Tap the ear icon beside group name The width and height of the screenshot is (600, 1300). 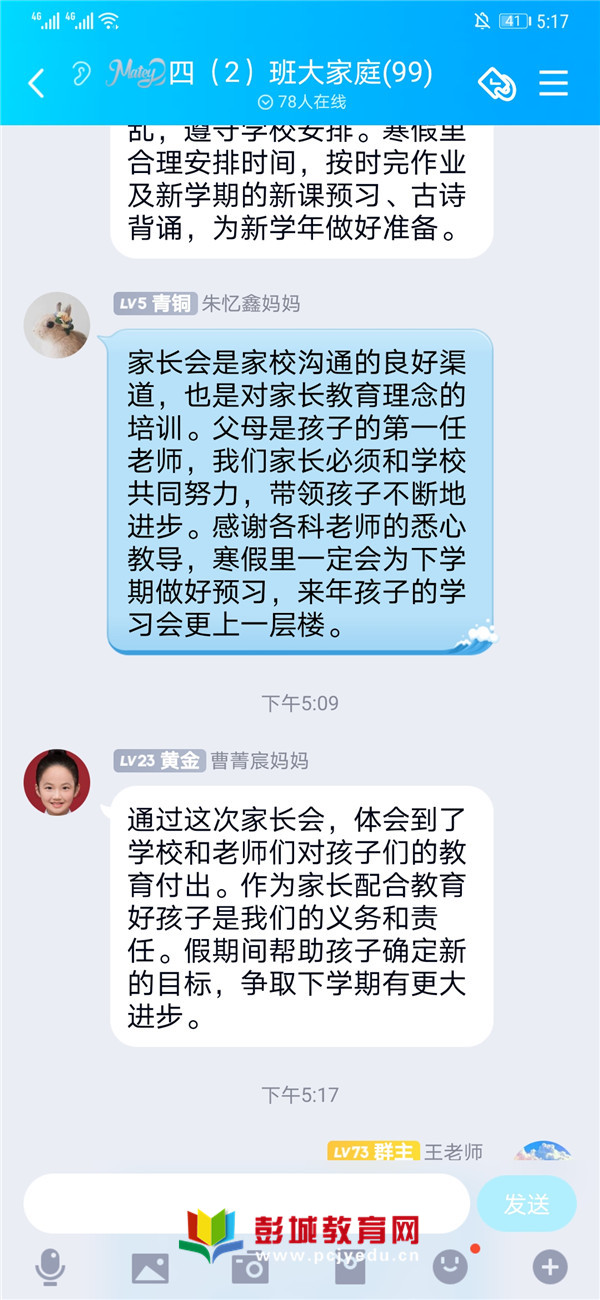click(x=82, y=74)
